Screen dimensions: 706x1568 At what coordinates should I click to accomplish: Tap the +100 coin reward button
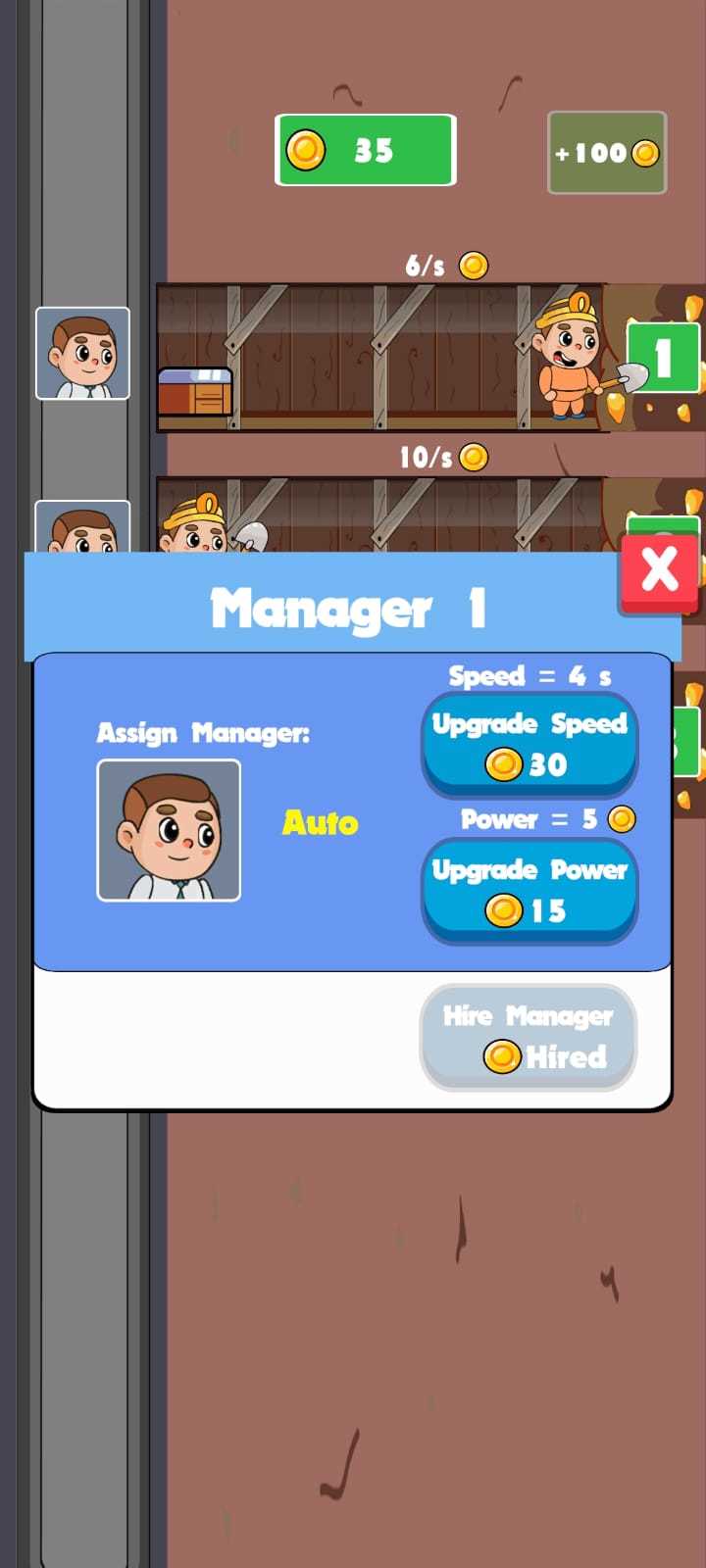606,152
